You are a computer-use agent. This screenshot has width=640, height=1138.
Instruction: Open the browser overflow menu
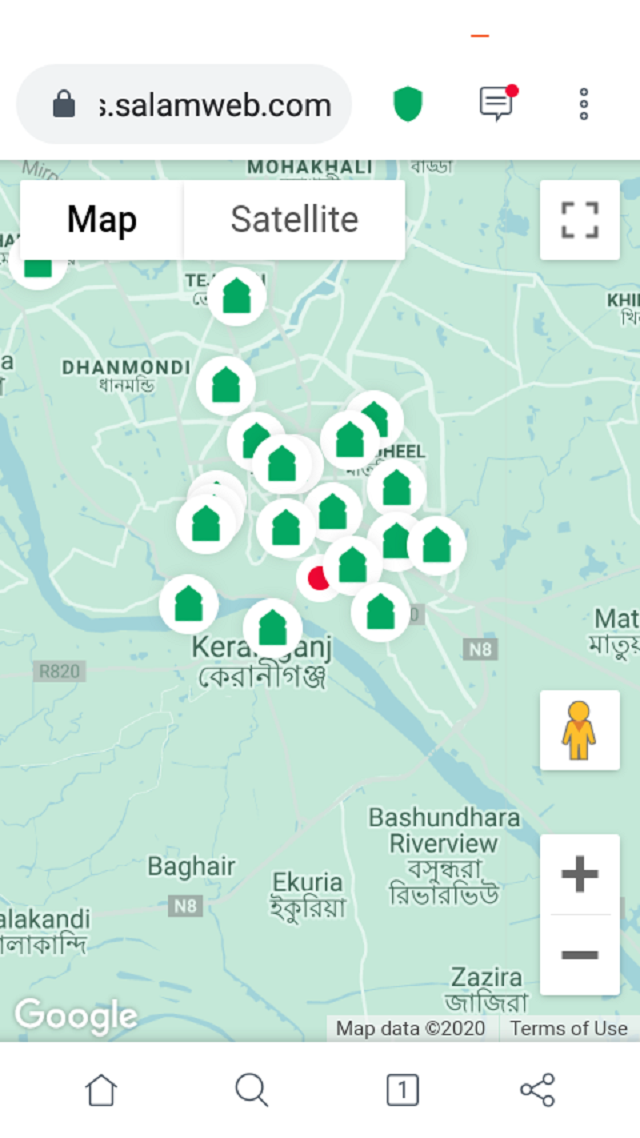[584, 104]
